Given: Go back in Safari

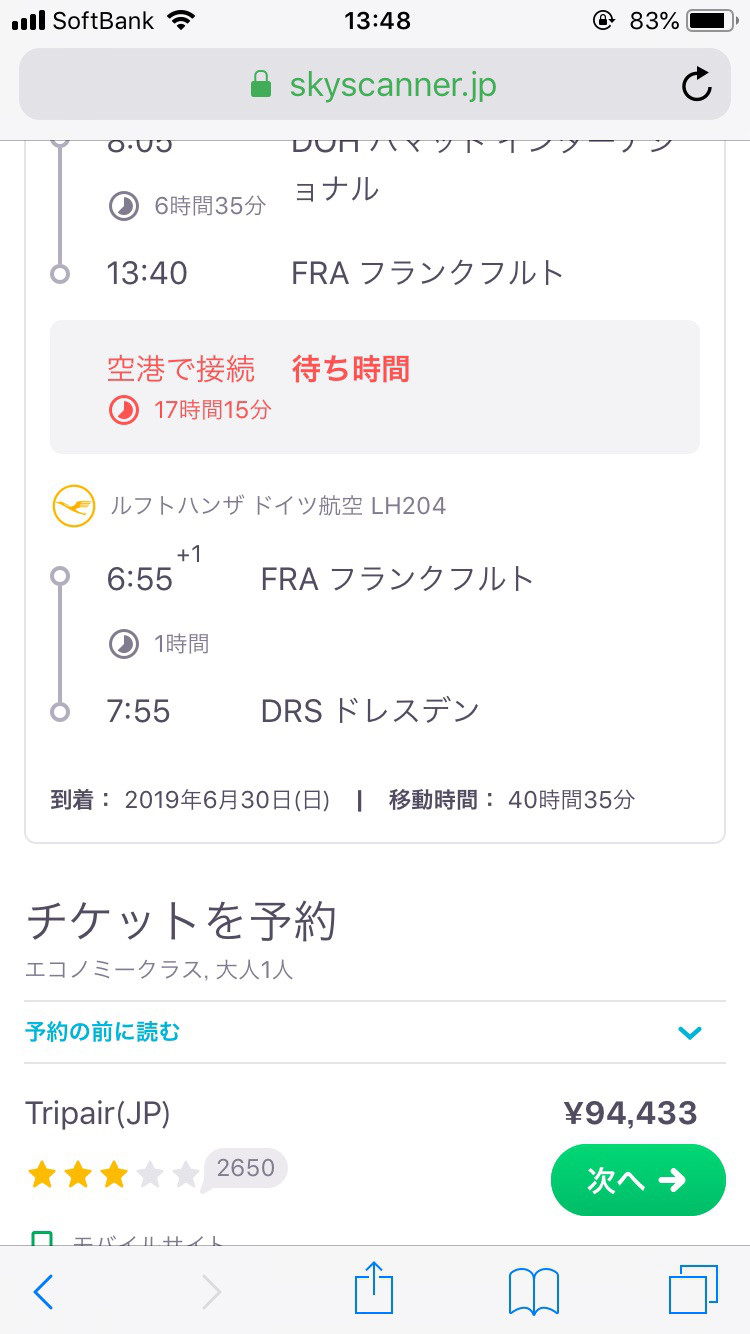Looking at the screenshot, I should (43, 1291).
